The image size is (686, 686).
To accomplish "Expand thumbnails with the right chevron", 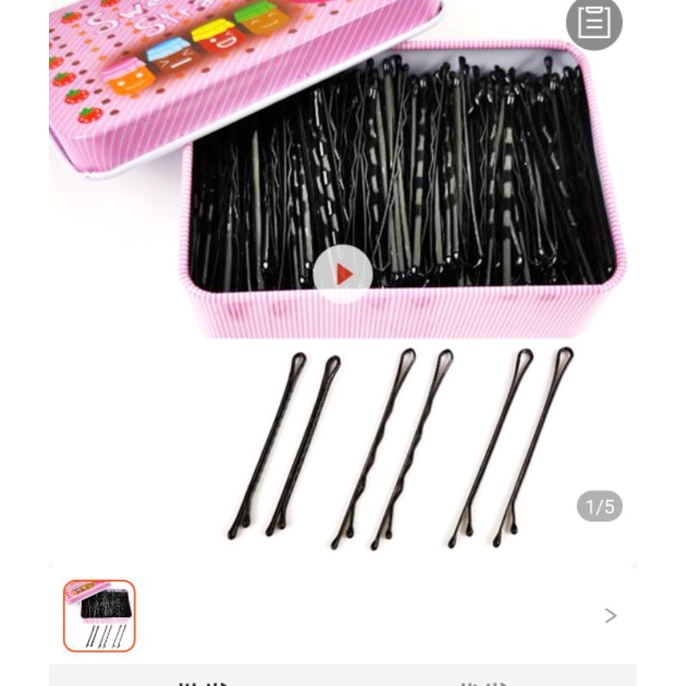I will [610, 616].
